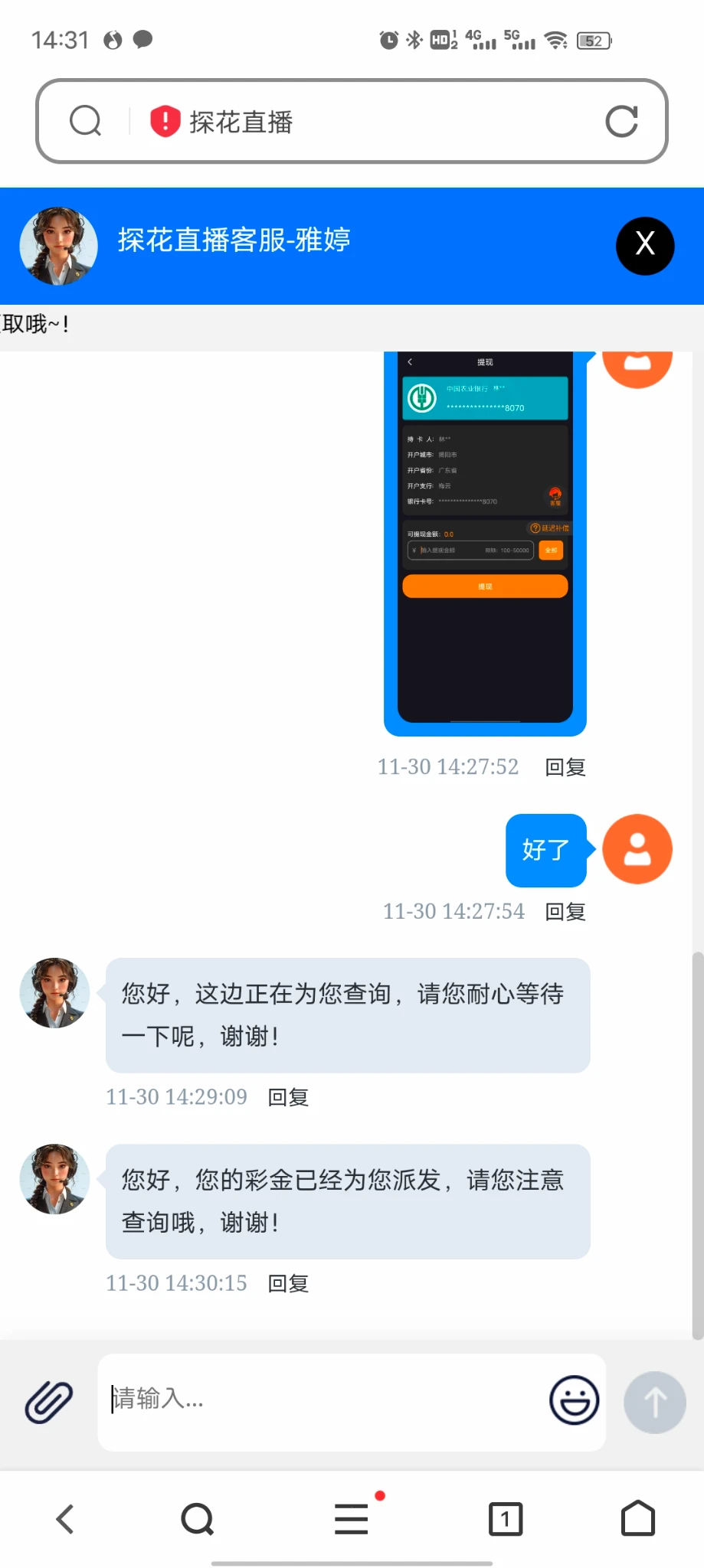The height and width of the screenshot is (1568, 704).
Task: Reply to the agent's message at 14:30:15
Action: point(288,1284)
